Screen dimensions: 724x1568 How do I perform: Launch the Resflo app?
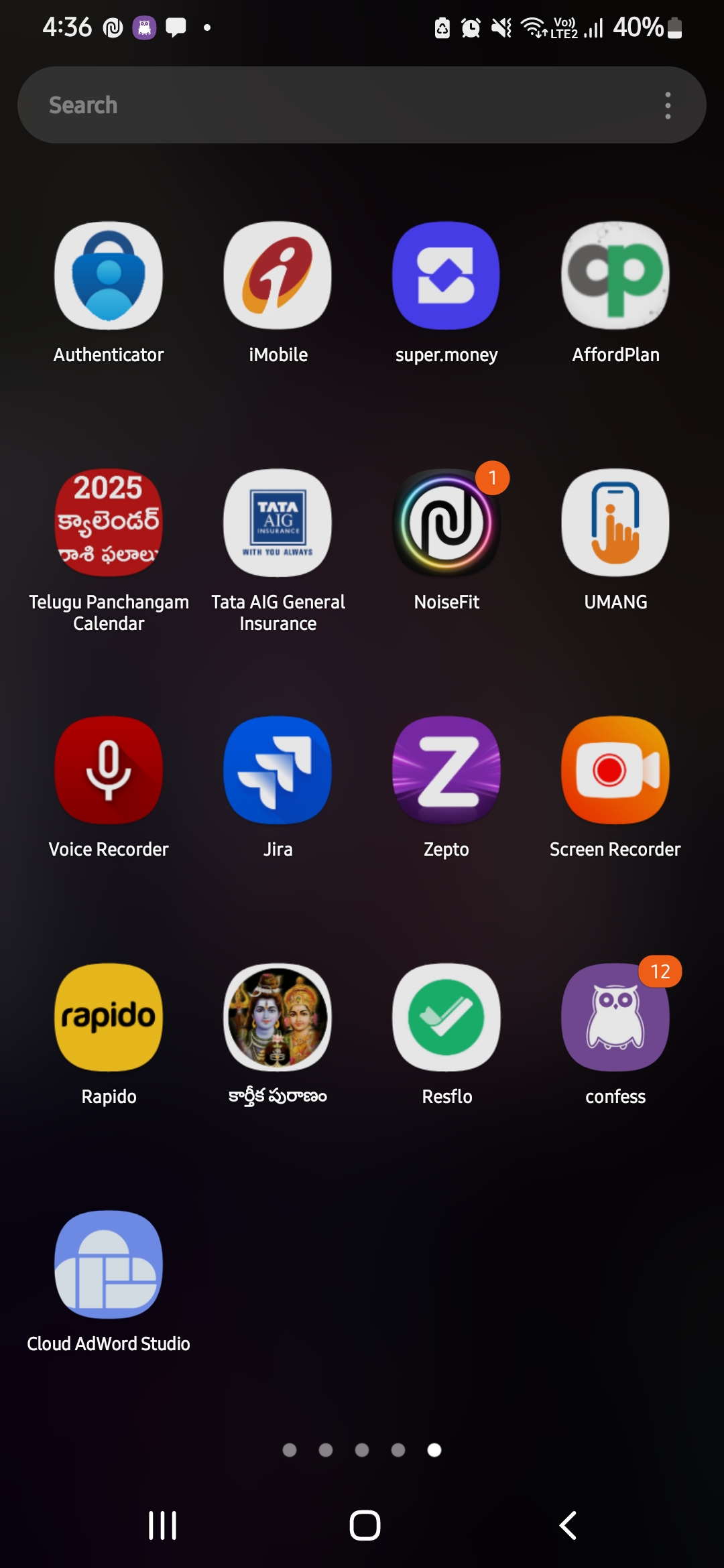pyautogui.click(x=446, y=1017)
